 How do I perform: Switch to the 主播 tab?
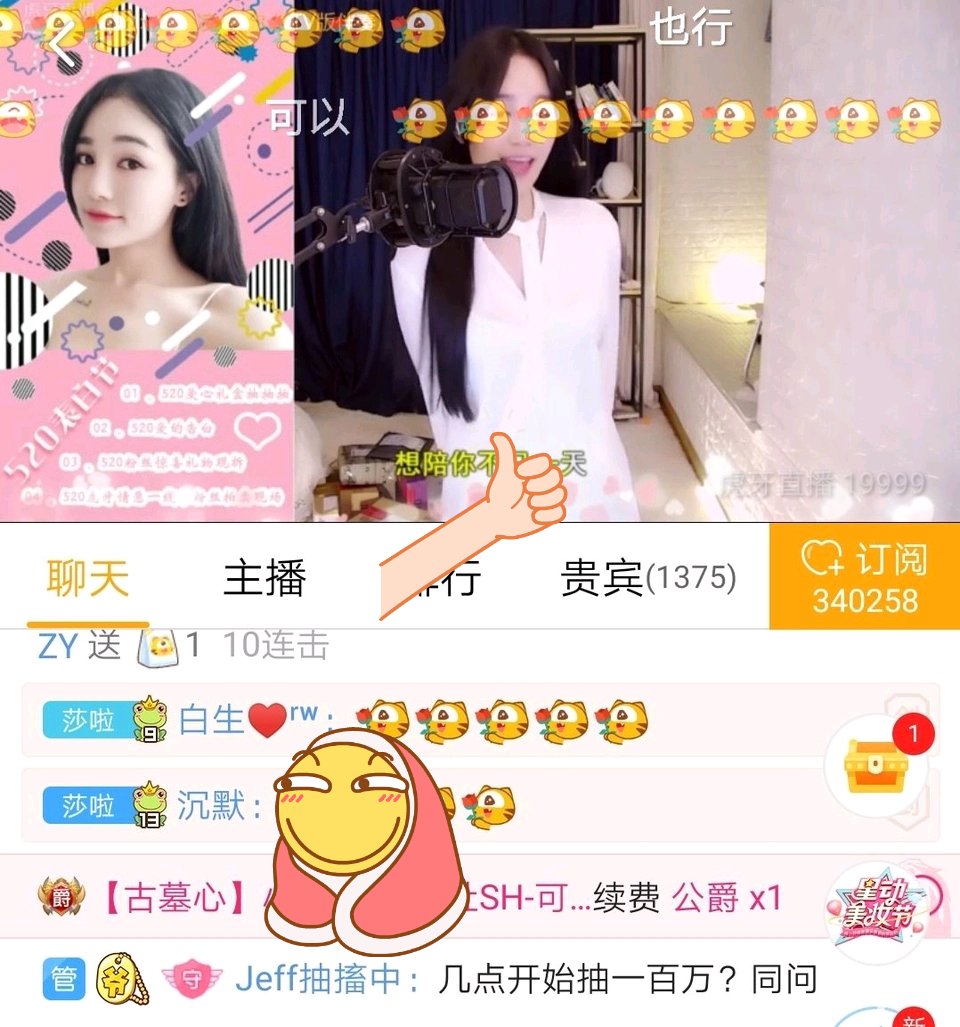tap(265, 578)
